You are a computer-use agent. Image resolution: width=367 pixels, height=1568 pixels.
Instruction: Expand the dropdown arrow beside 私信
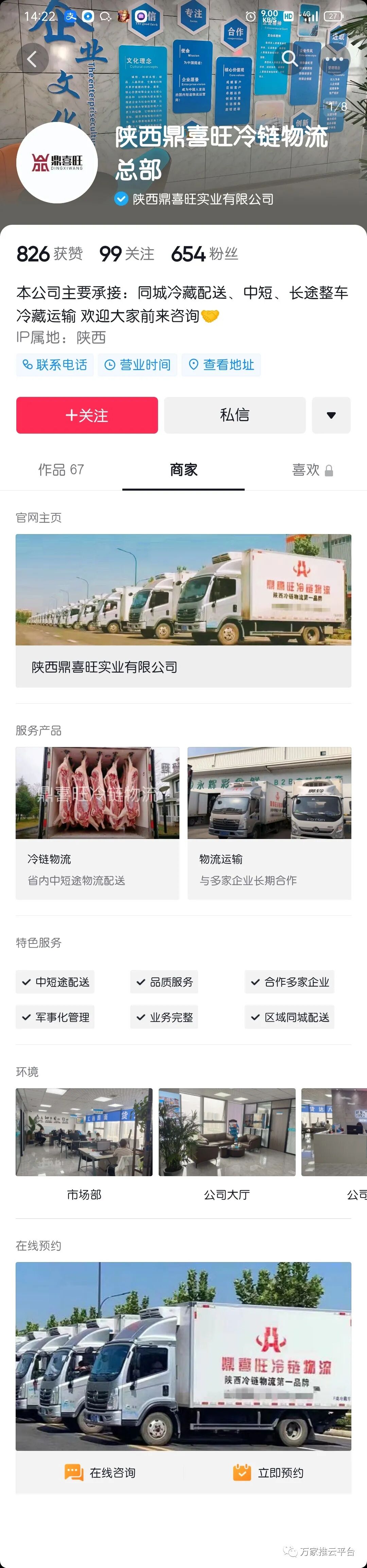331,415
